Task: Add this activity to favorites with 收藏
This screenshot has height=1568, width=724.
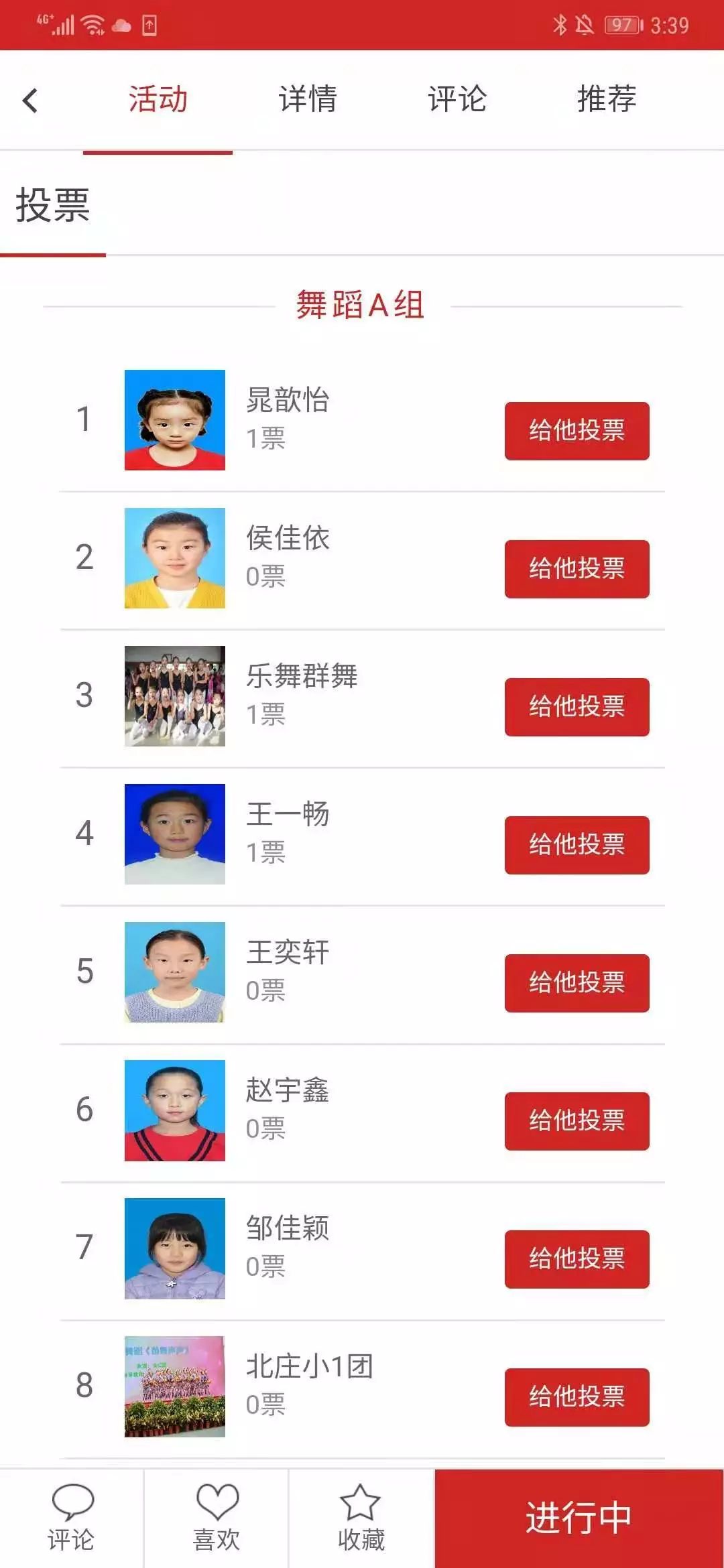Action: pyautogui.click(x=361, y=1518)
